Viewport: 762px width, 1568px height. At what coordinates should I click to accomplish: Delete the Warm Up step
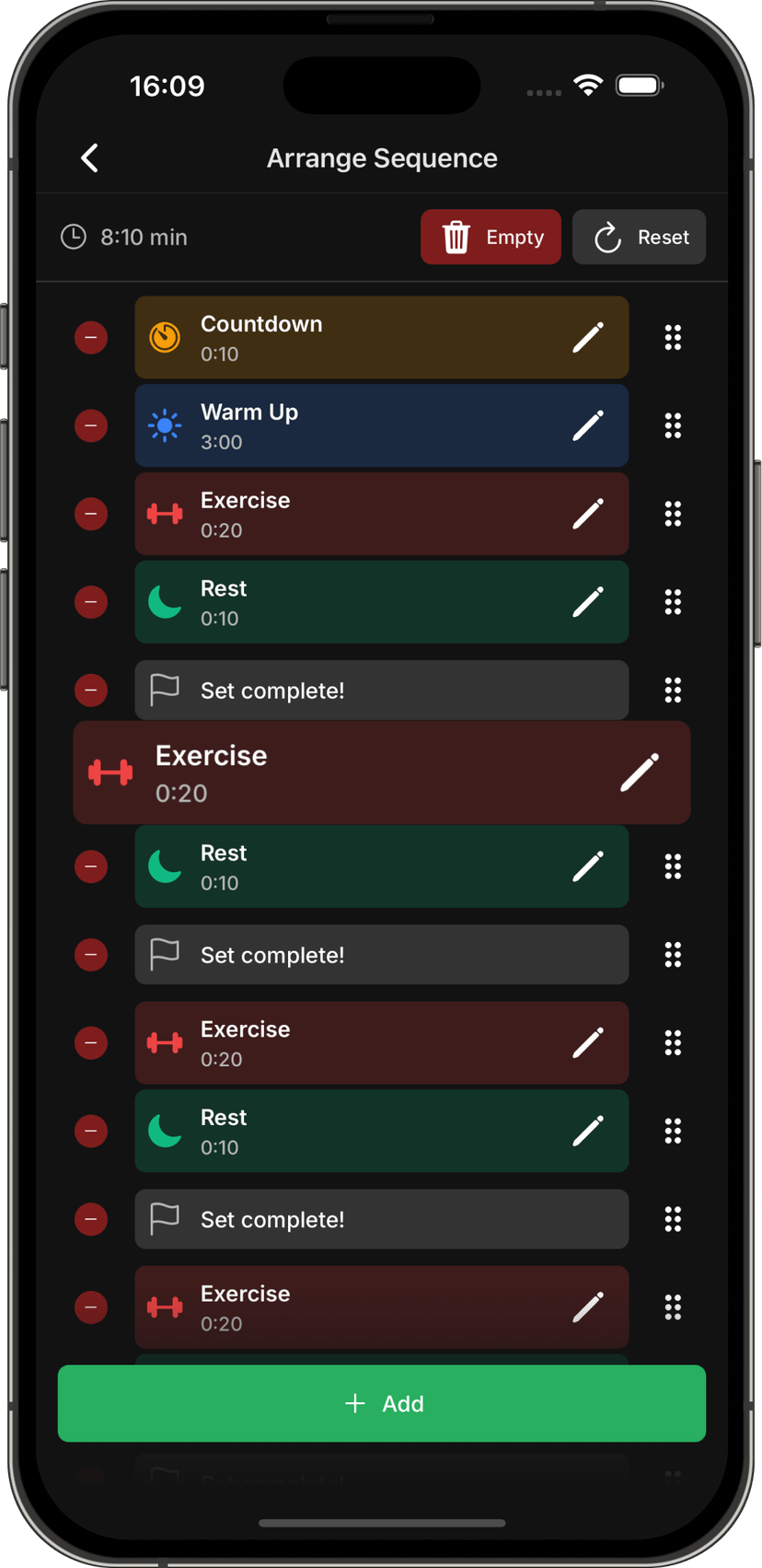tap(91, 425)
